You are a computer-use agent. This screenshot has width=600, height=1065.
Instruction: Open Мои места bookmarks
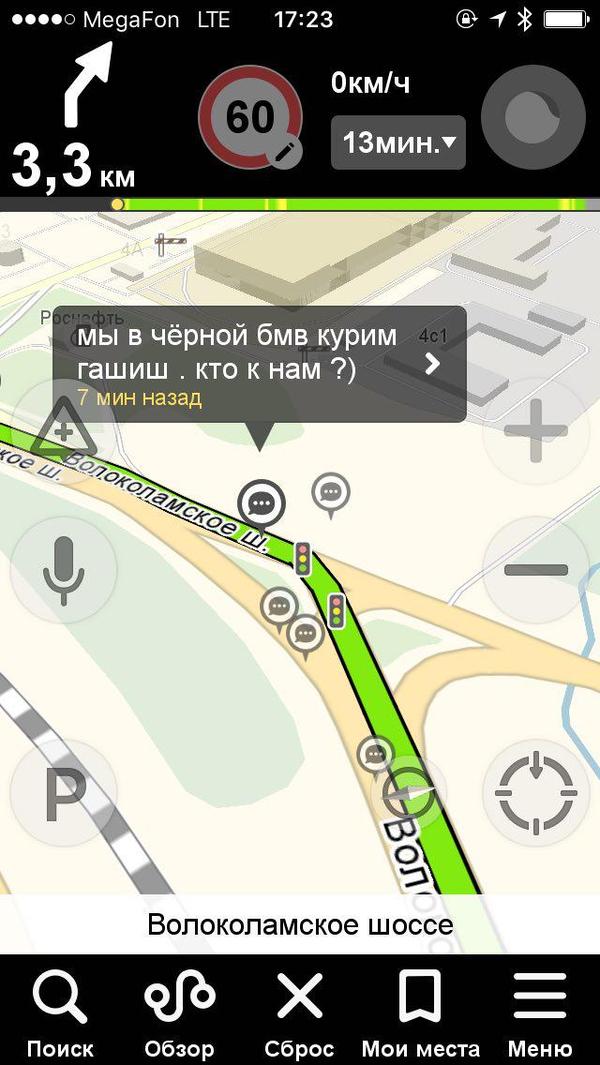420,1014
